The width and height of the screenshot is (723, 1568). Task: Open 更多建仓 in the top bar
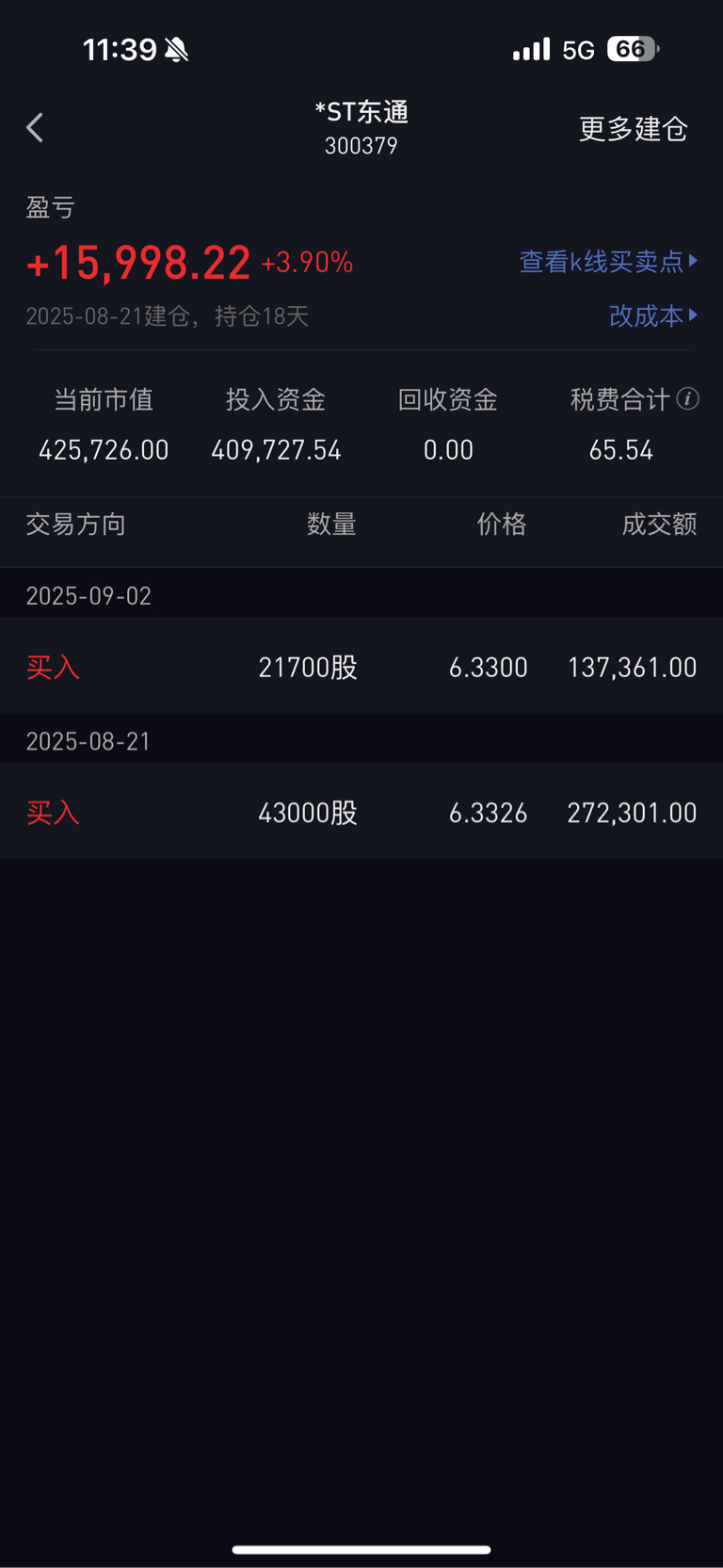click(x=633, y=129)
